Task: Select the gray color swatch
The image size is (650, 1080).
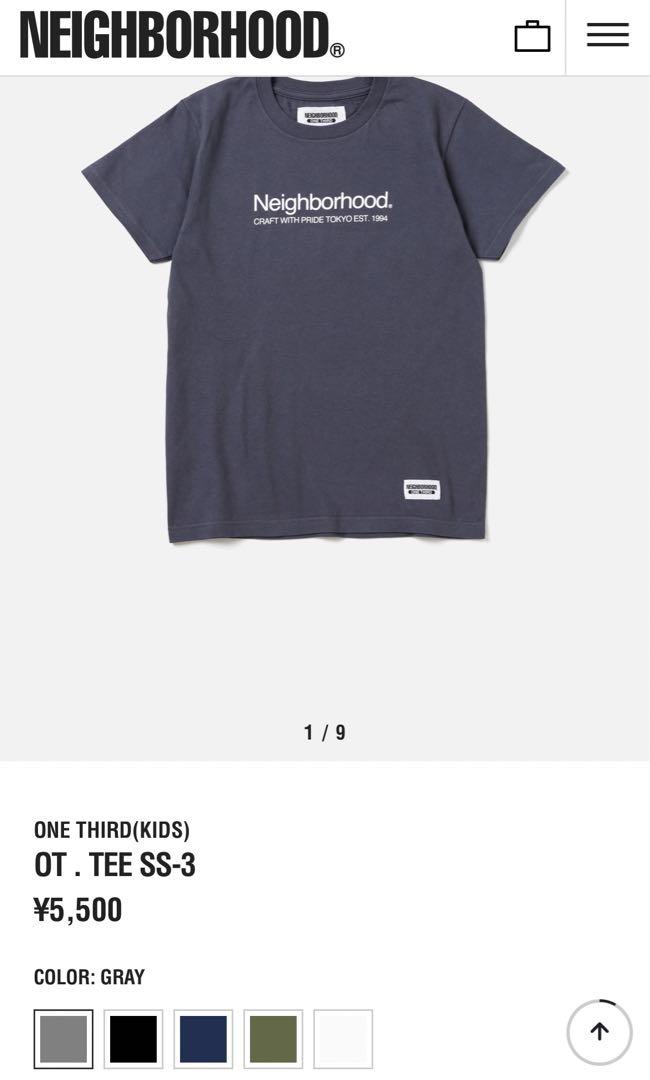Action: tap(63, 1038)
